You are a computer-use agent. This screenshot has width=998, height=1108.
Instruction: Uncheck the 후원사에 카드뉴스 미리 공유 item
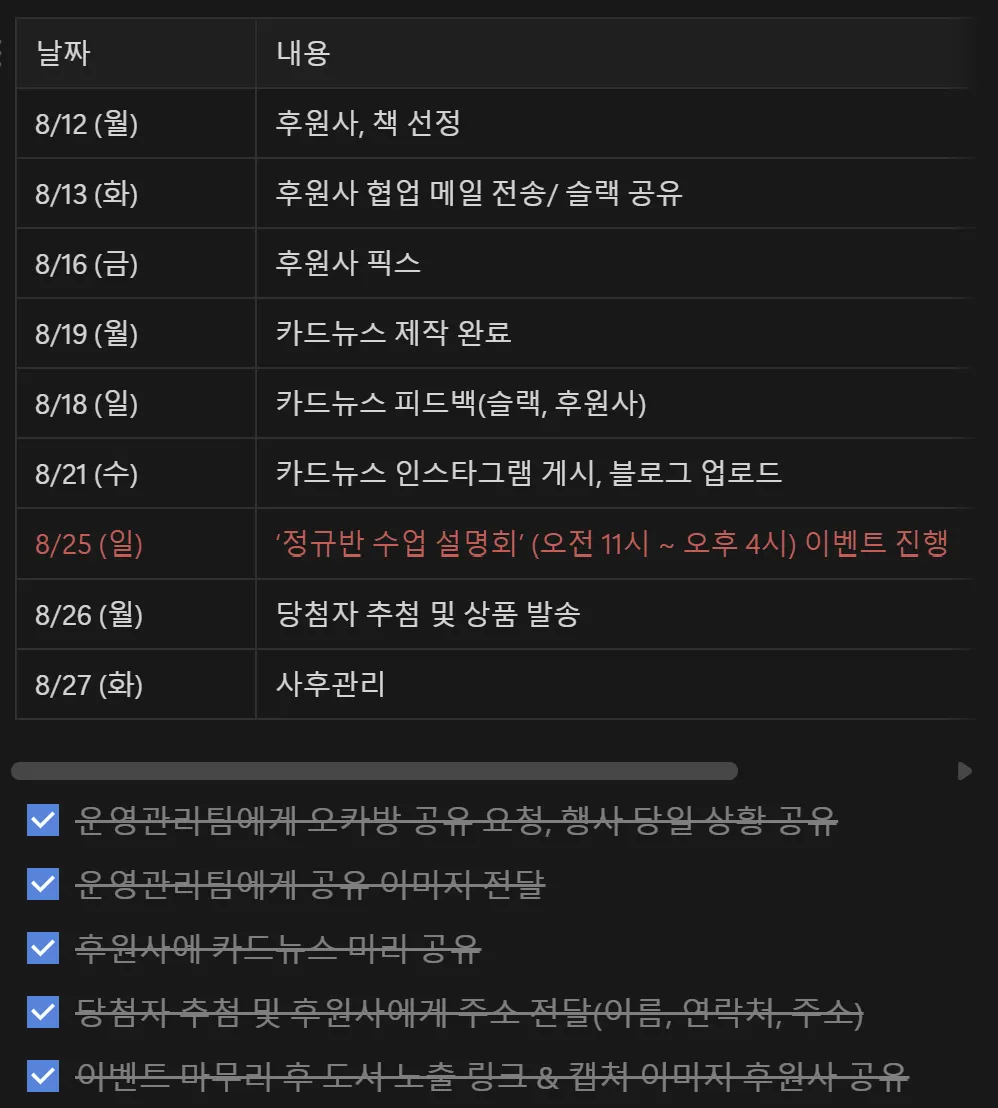(x=43, y=948)
